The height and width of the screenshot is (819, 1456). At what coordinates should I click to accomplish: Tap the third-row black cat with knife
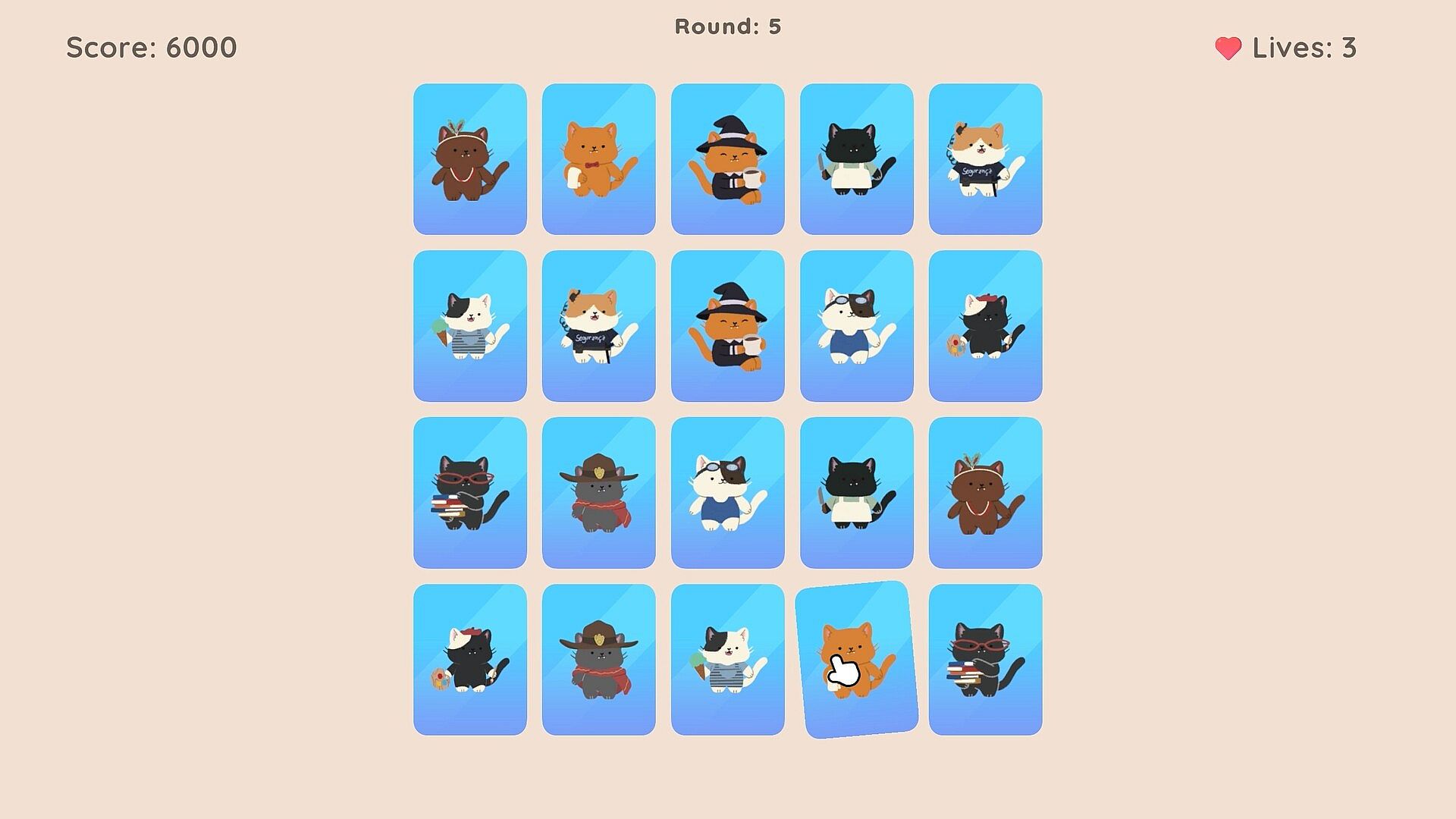tap(856, 493)
